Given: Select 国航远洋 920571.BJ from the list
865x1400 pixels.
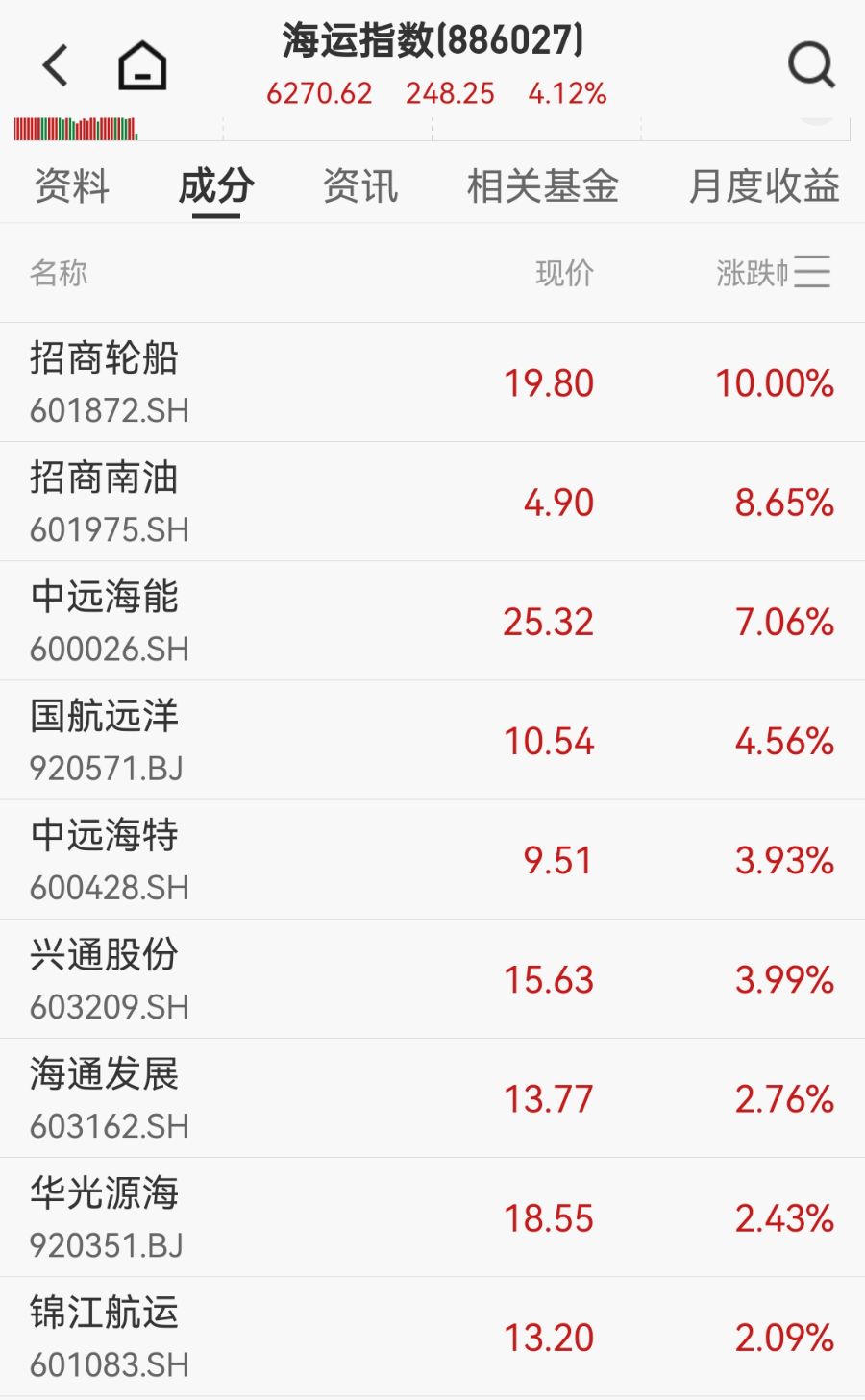Looking at the screenshot, I should 432,740.
